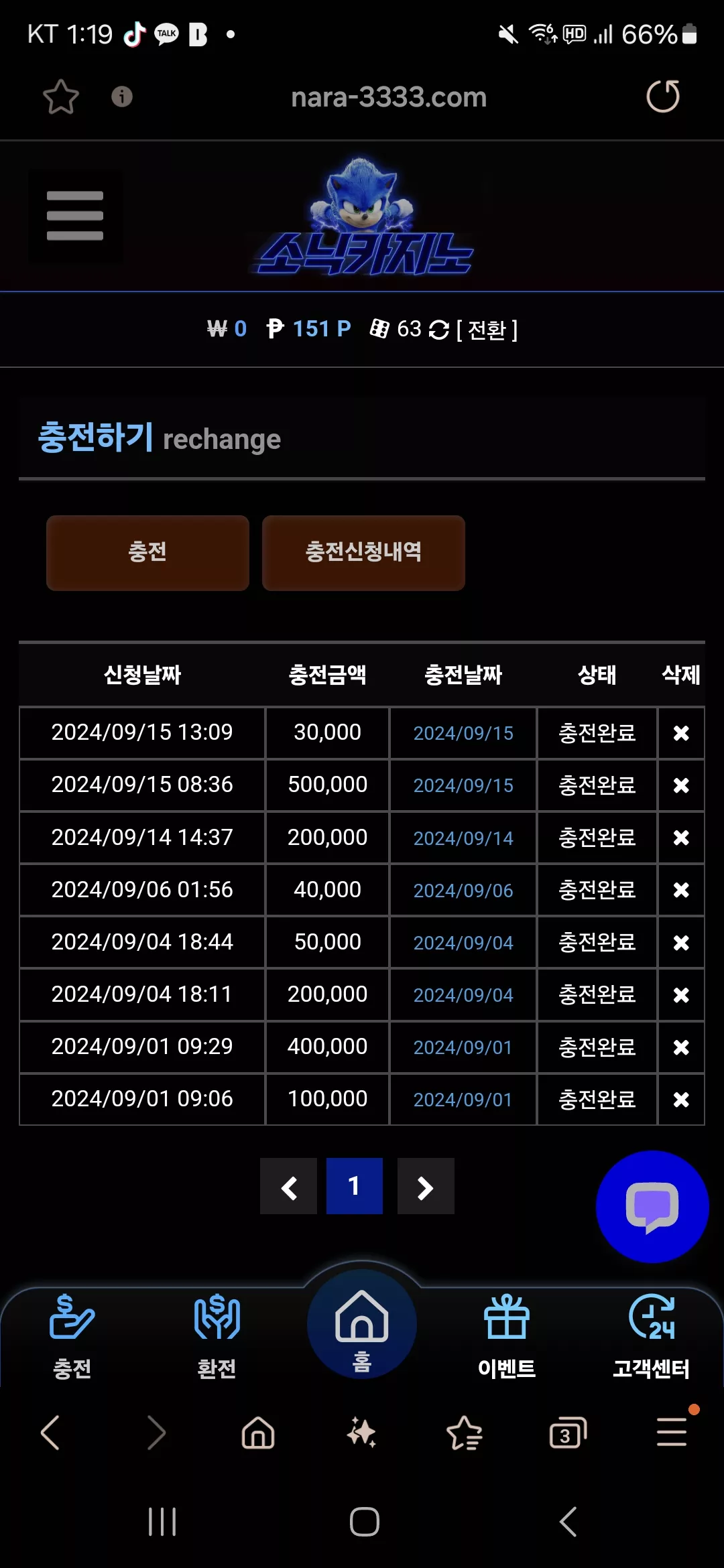Open the floating live chat bubble
The width and height of the screenshot is (724, 1568).
click(x=652, y=1207)
